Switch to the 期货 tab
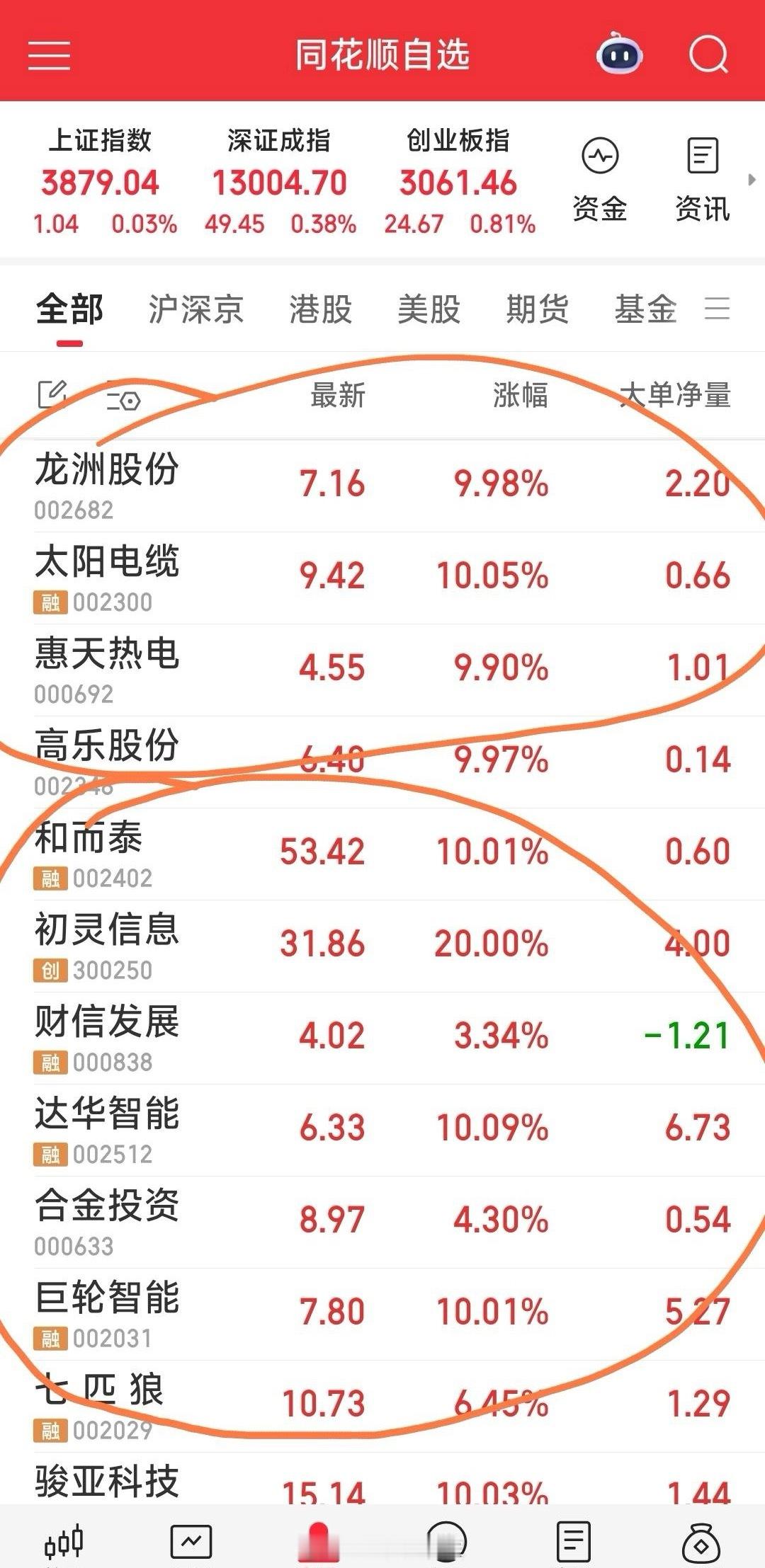 coord(536,309)
